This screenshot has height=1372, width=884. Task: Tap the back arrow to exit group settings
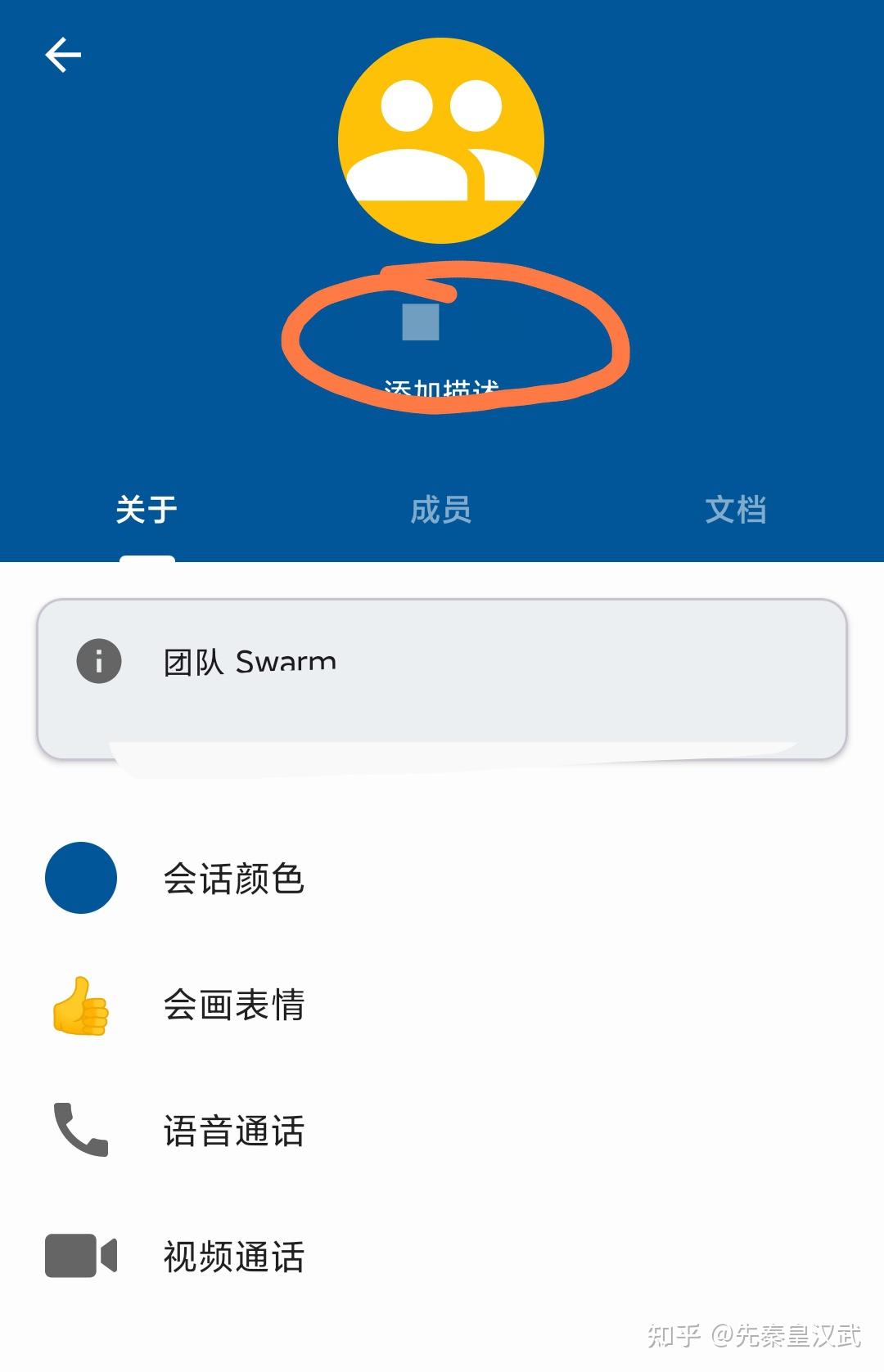point(62,54)
